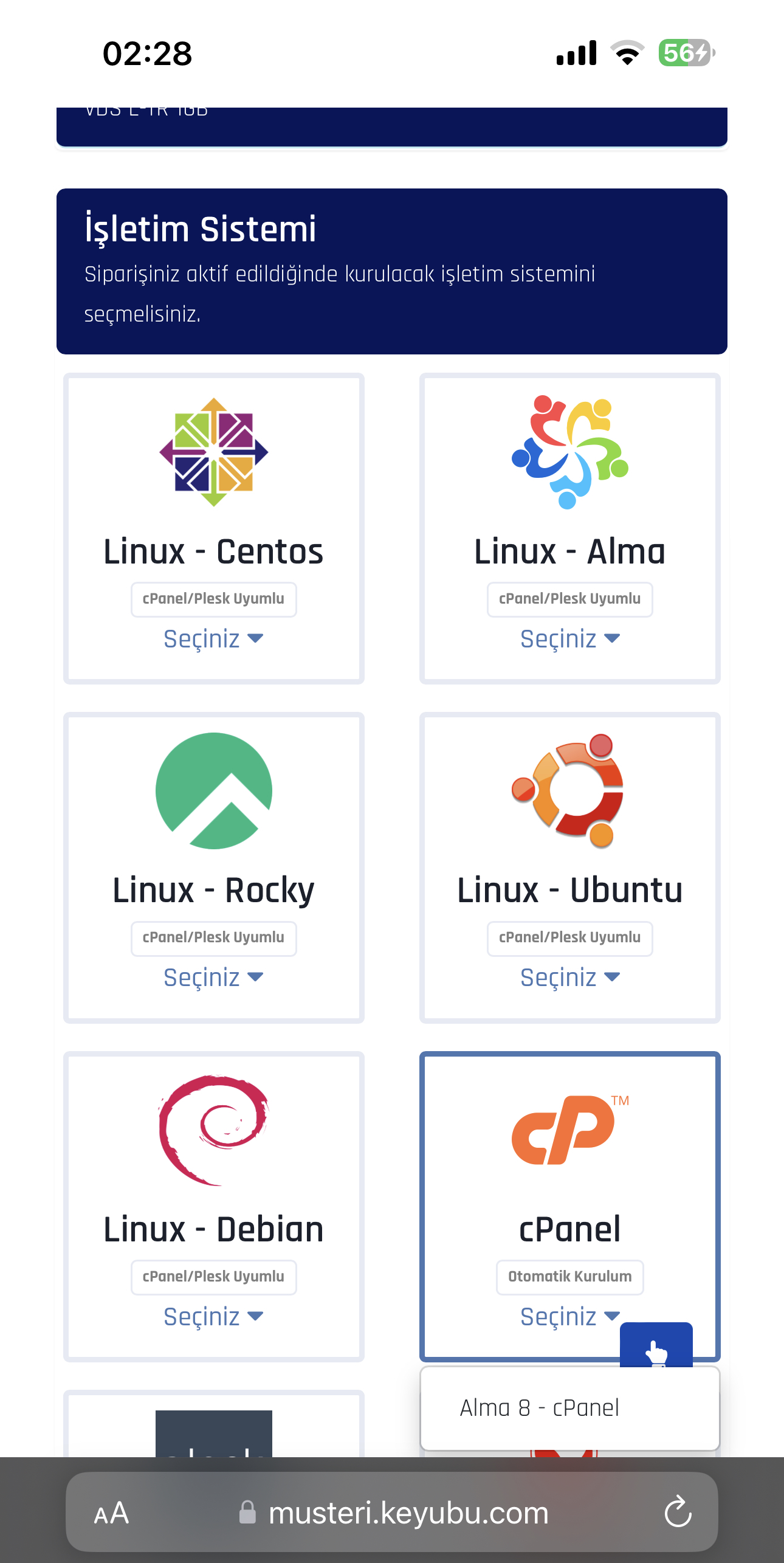The image size is (784, 1563).
Task: Open the Safari AA text size menu
Action: click(x=111, y=1513)
